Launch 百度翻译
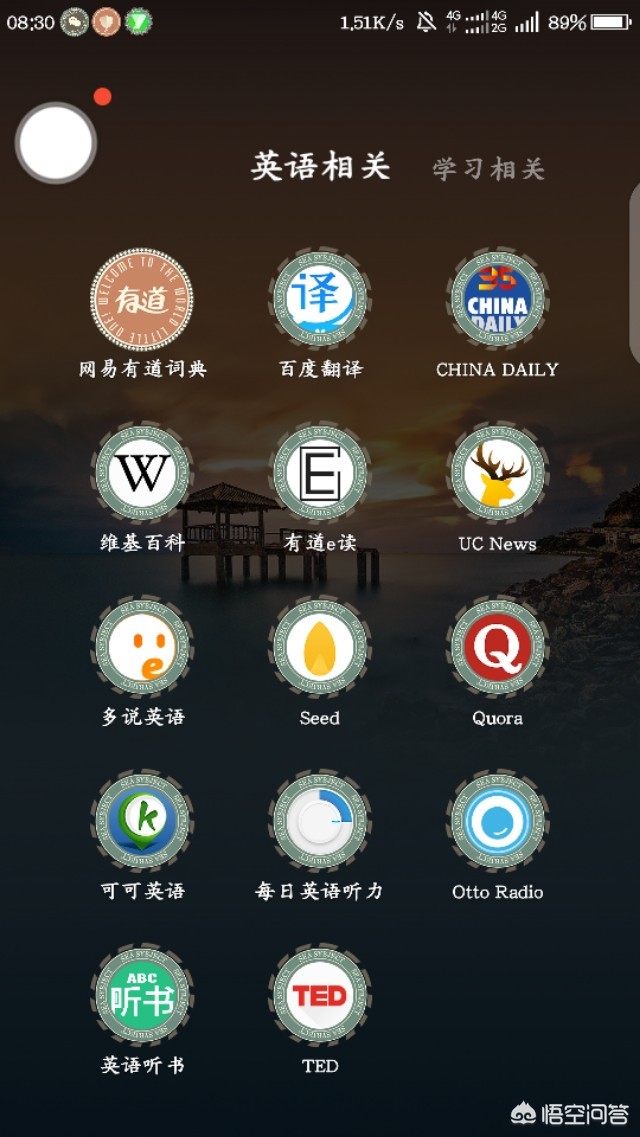 click(320, 299)
